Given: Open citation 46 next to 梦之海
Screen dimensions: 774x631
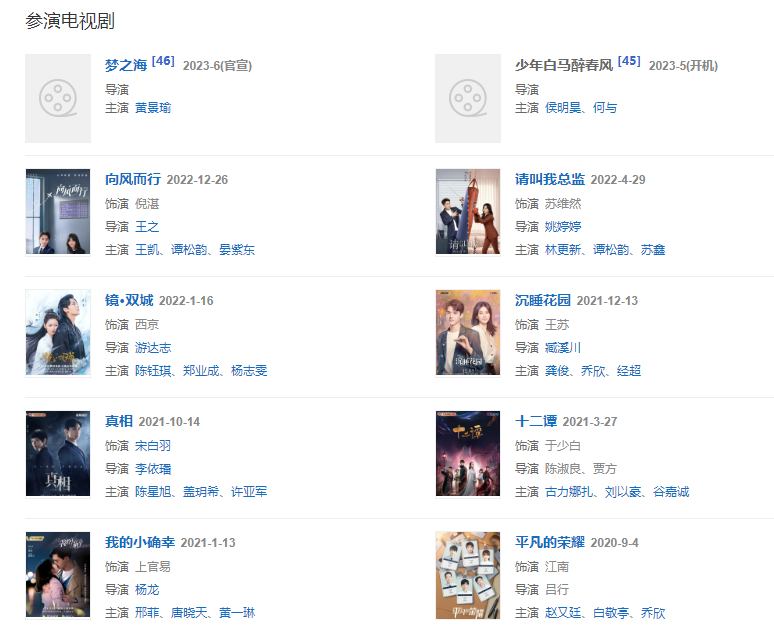Looking at the screenshot, I should click(x=163, y=61).
